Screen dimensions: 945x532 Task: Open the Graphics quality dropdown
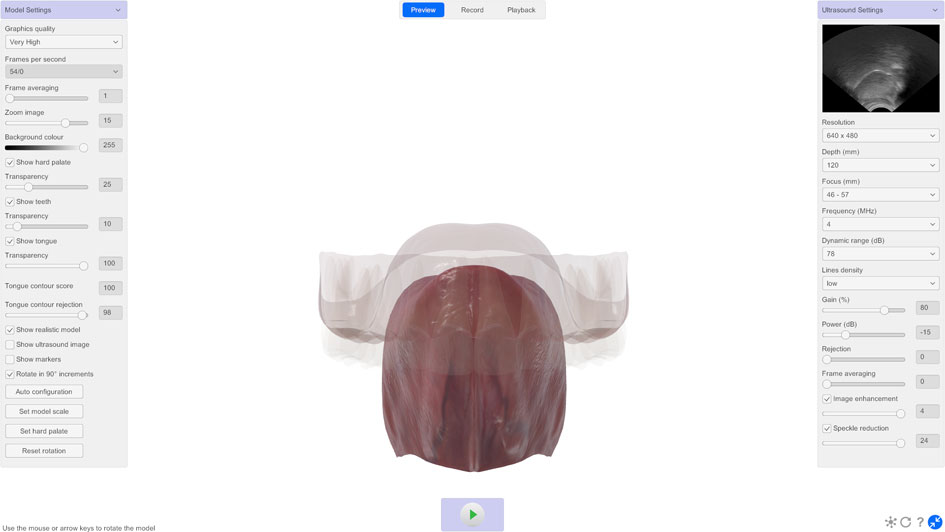[x=63, y=42]
